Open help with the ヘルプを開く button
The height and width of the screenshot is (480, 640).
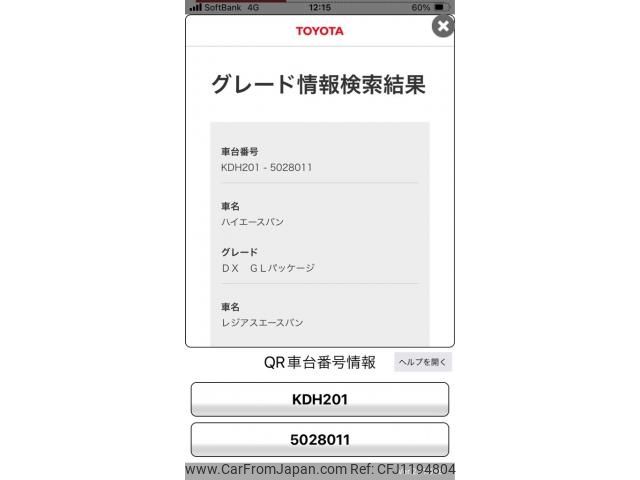click(x=423, y=363)
